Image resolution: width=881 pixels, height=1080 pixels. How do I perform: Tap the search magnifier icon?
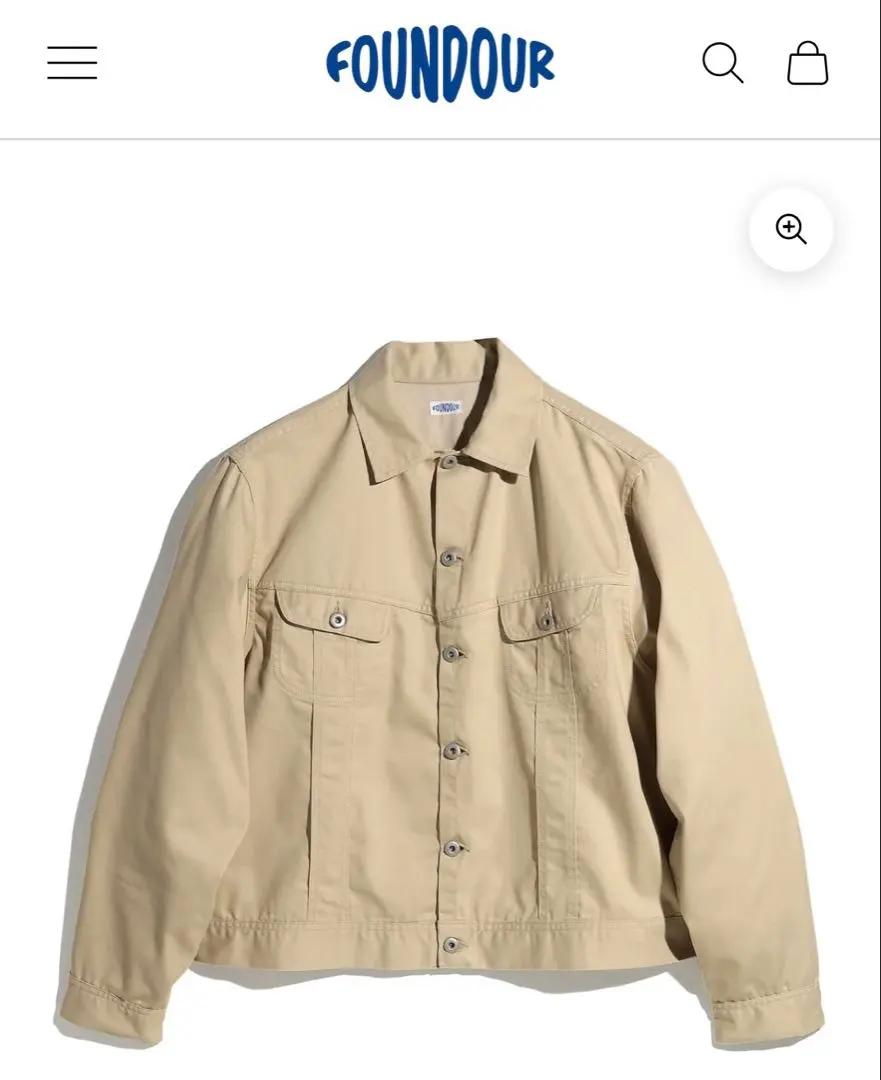pyautogui.click(x=722, y=63)
